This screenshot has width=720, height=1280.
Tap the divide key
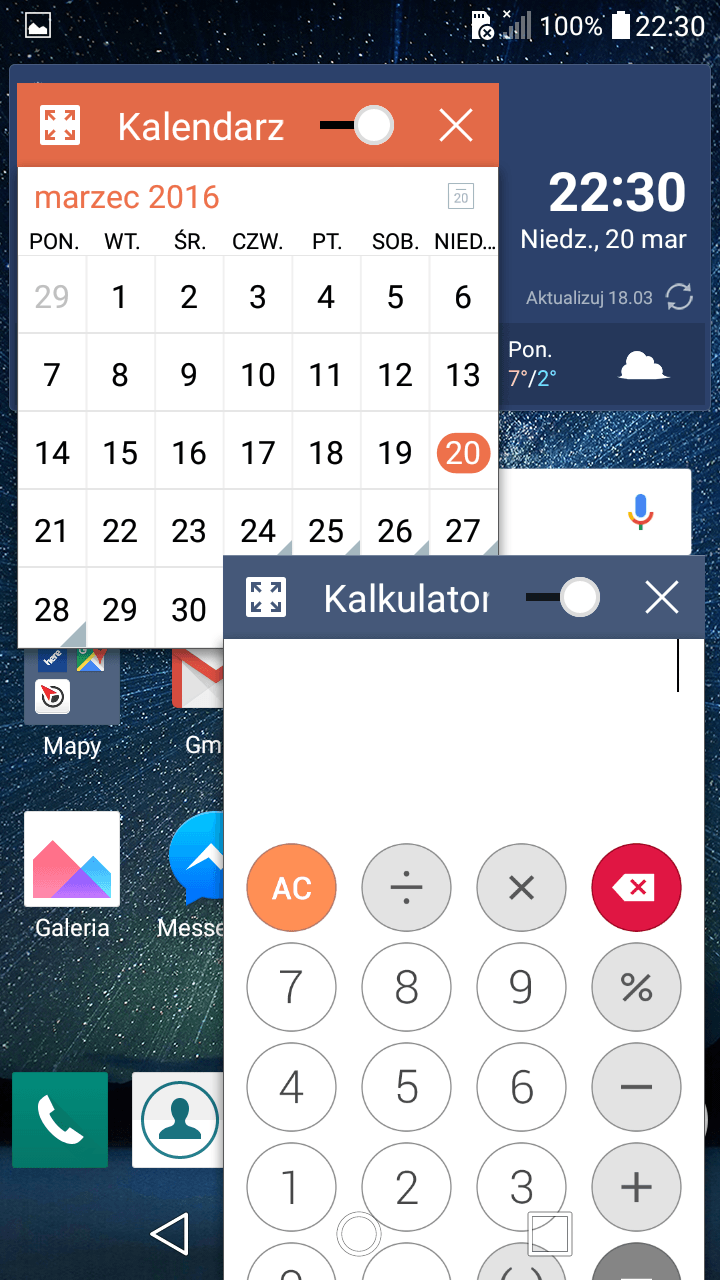coord(406,887)
